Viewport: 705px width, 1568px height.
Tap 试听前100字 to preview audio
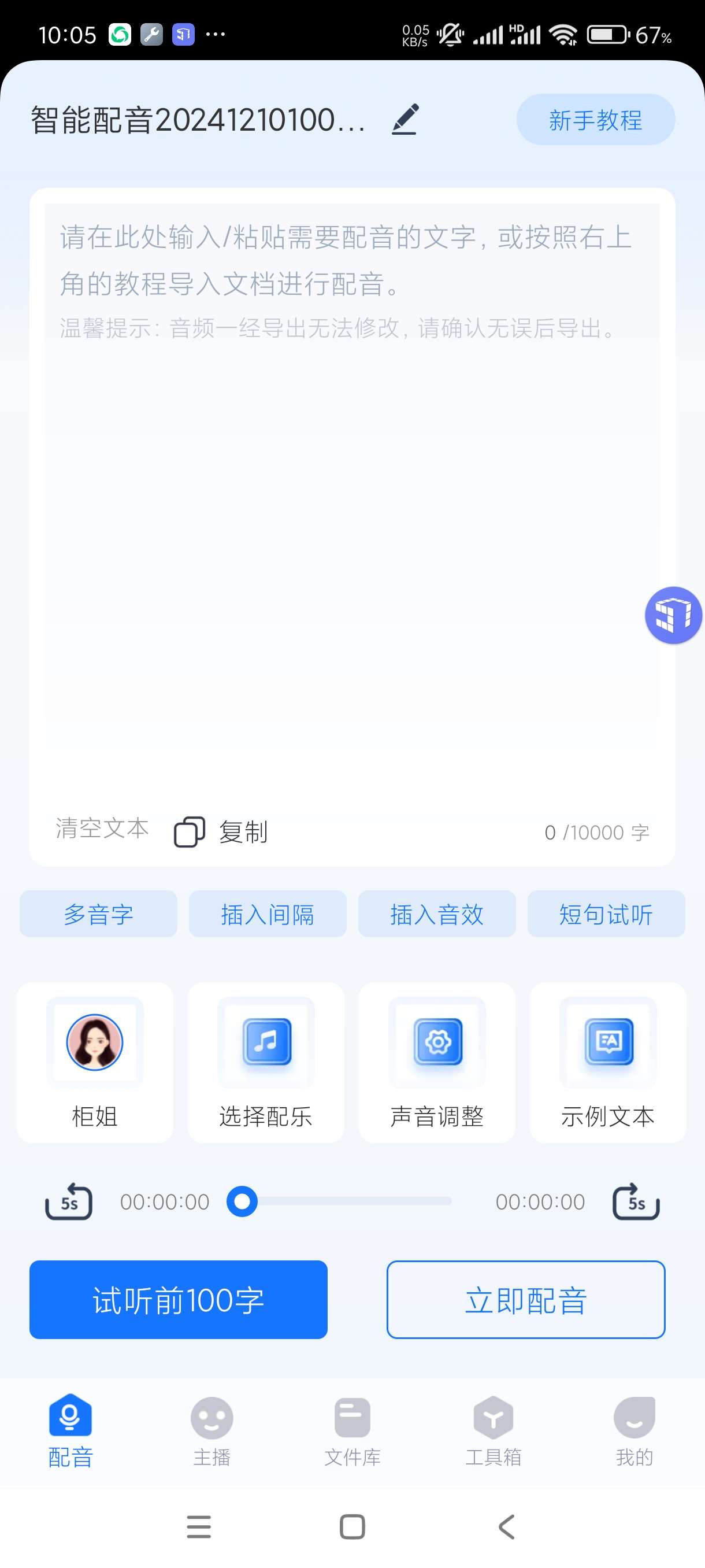[x=178, y=1300]
